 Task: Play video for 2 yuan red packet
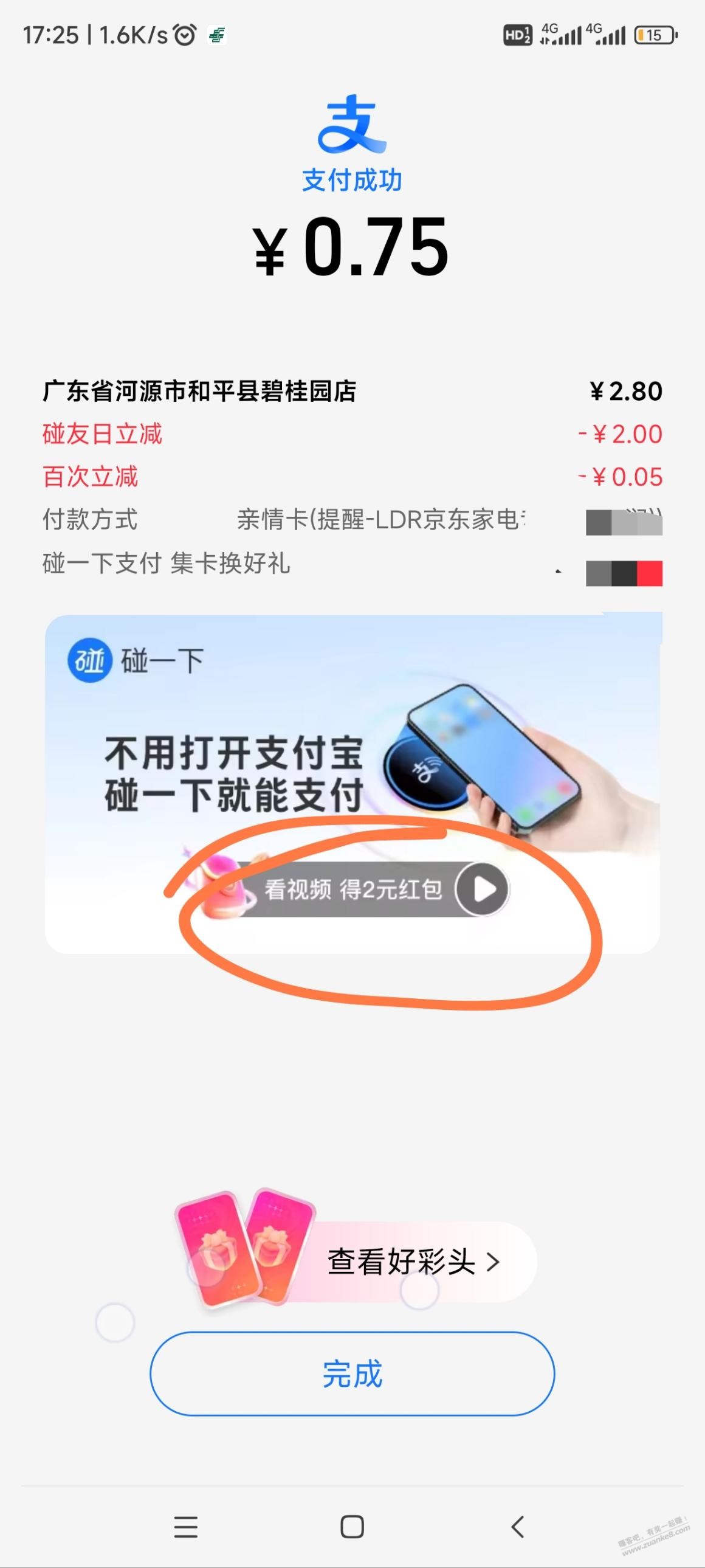click(x=482, y=889)
